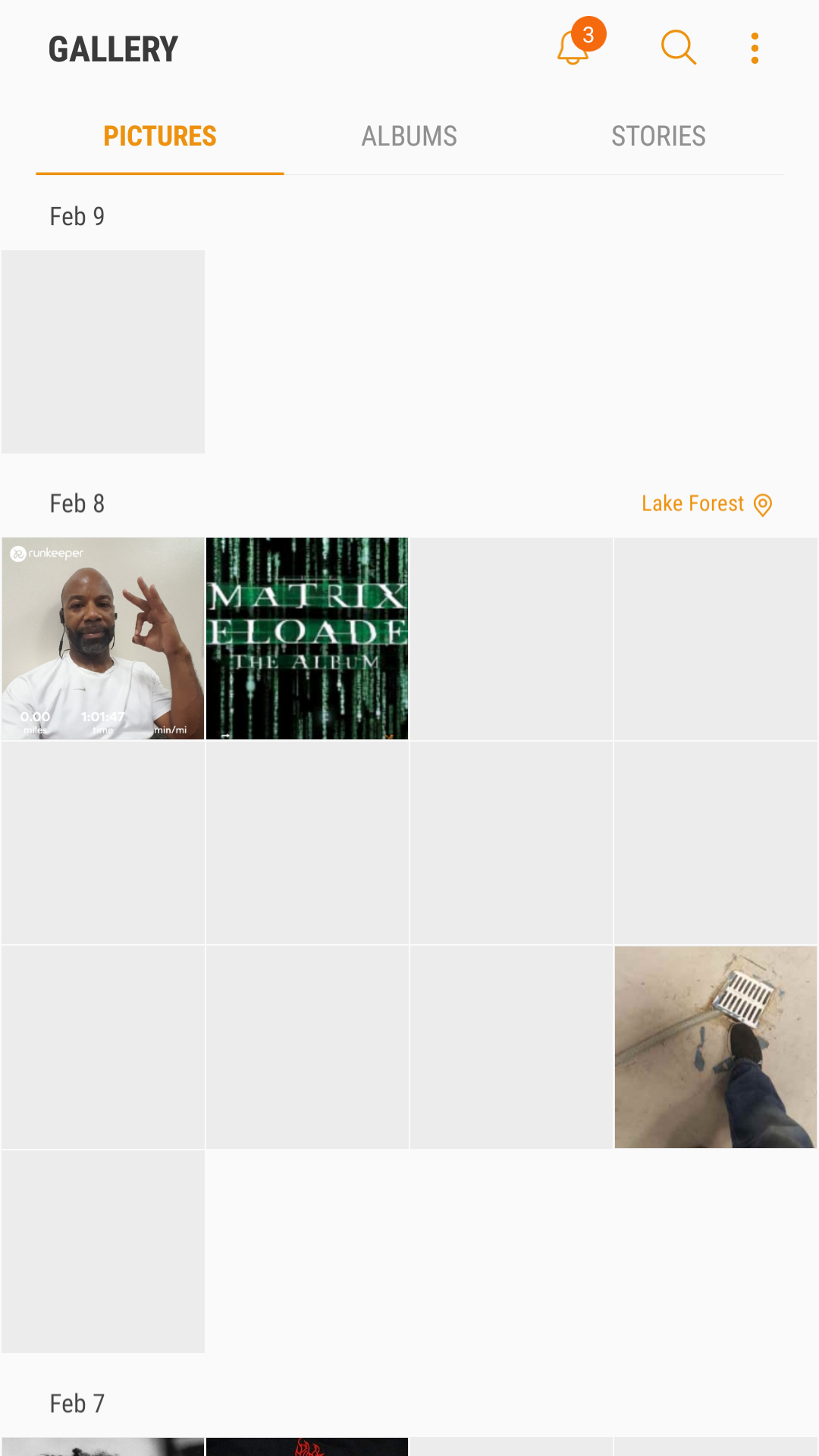The height and width of the screenshot is (1456, 819).
Task: Switch to the Albums tab
Action: [409, 136]
